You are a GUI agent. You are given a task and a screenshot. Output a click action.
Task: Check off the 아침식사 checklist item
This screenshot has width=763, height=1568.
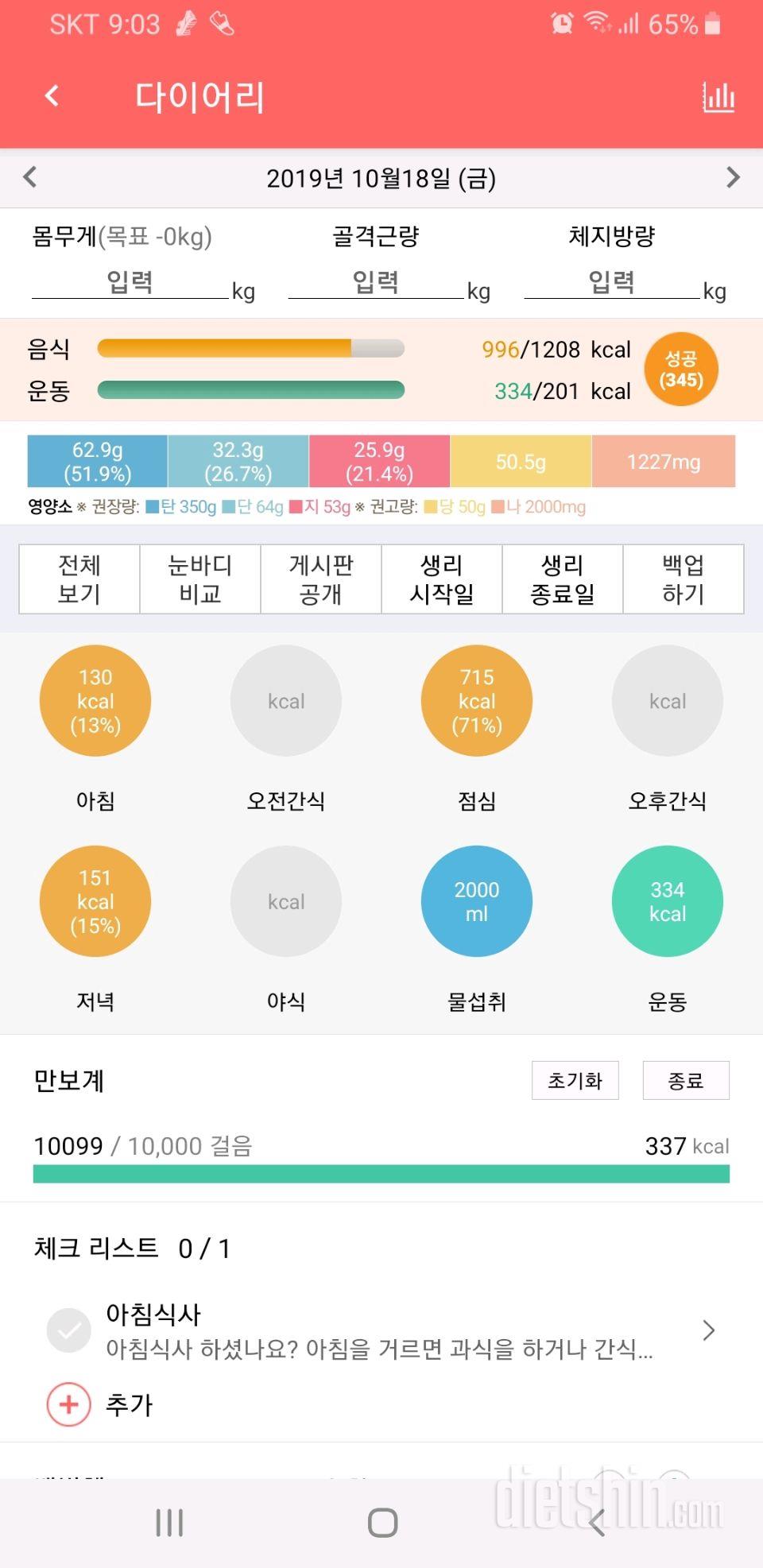coord(70,1330)
